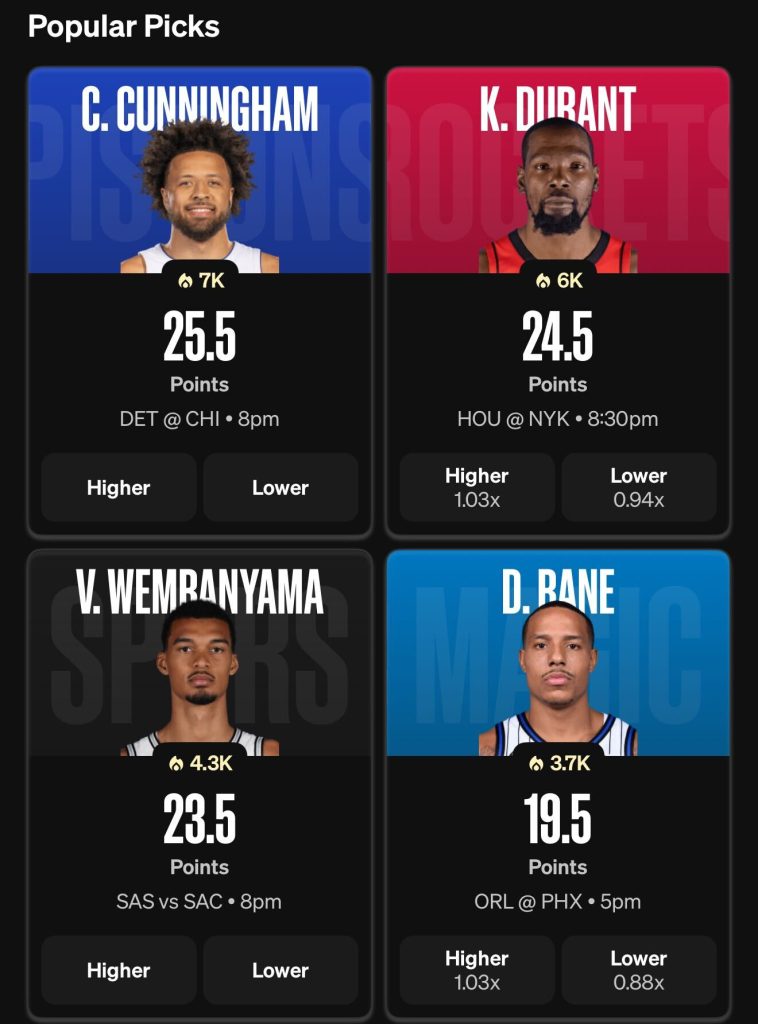
Task: Pick Higher on C. Cunningham 25.5 points
Action: click(119, 487)
